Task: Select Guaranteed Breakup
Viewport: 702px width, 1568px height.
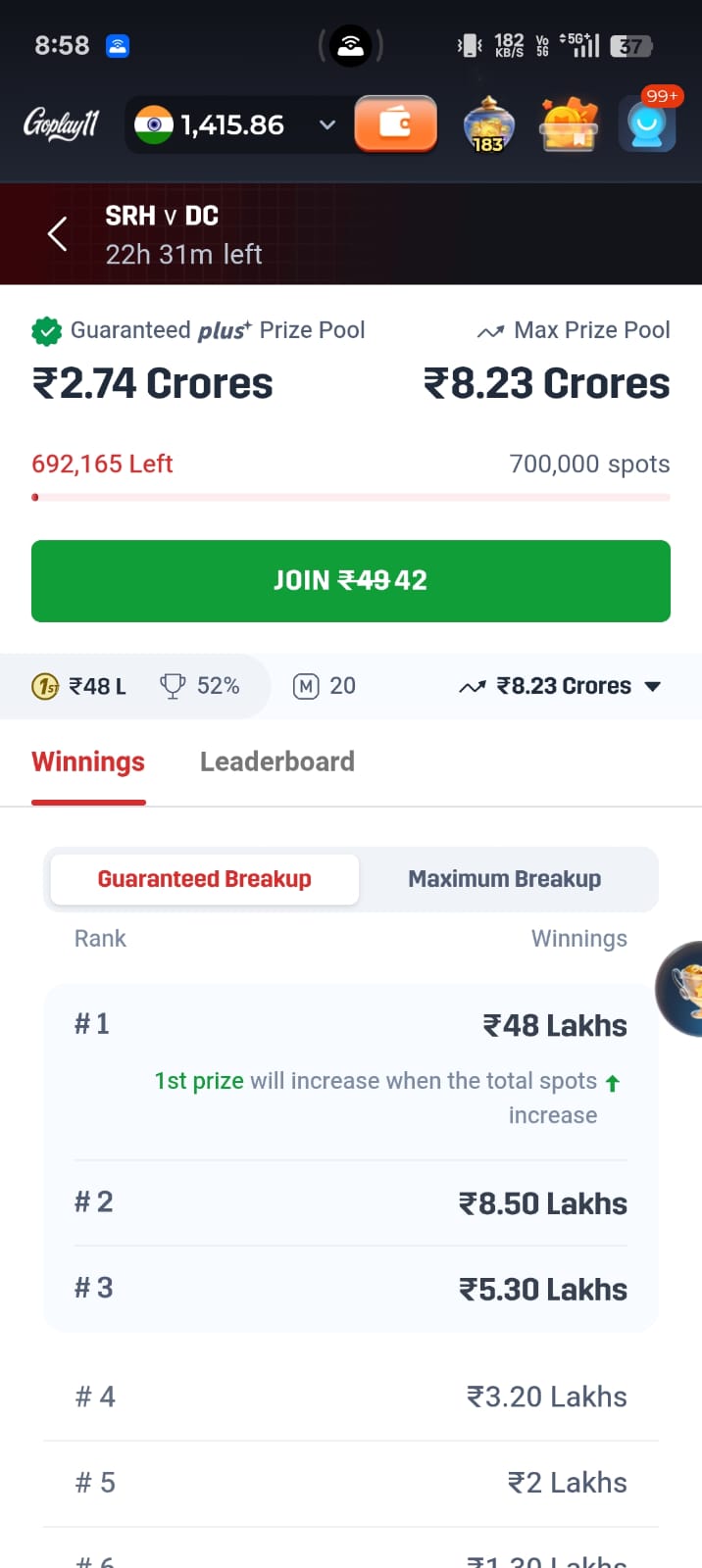Action: [205, 879]
